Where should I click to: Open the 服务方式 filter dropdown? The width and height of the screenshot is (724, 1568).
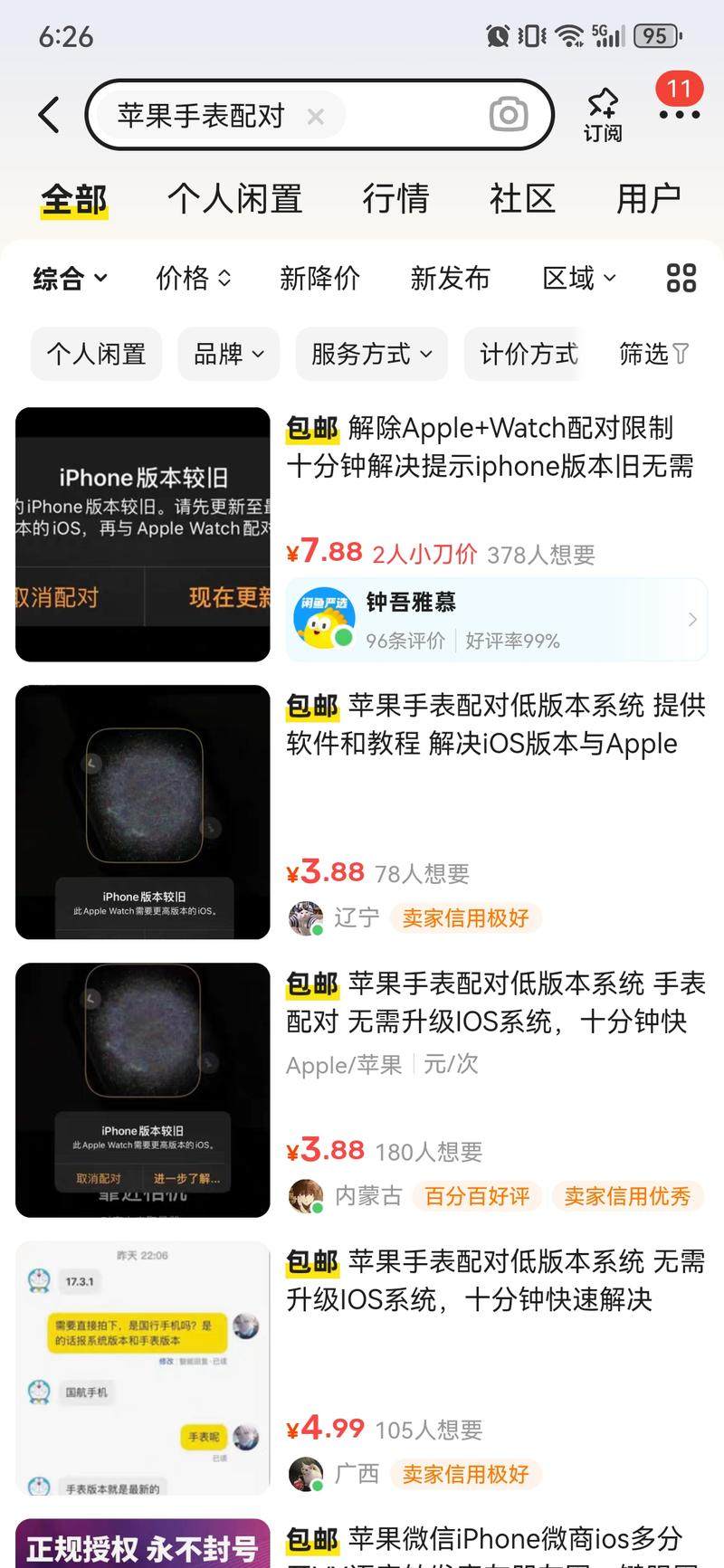tap(371, 354)
